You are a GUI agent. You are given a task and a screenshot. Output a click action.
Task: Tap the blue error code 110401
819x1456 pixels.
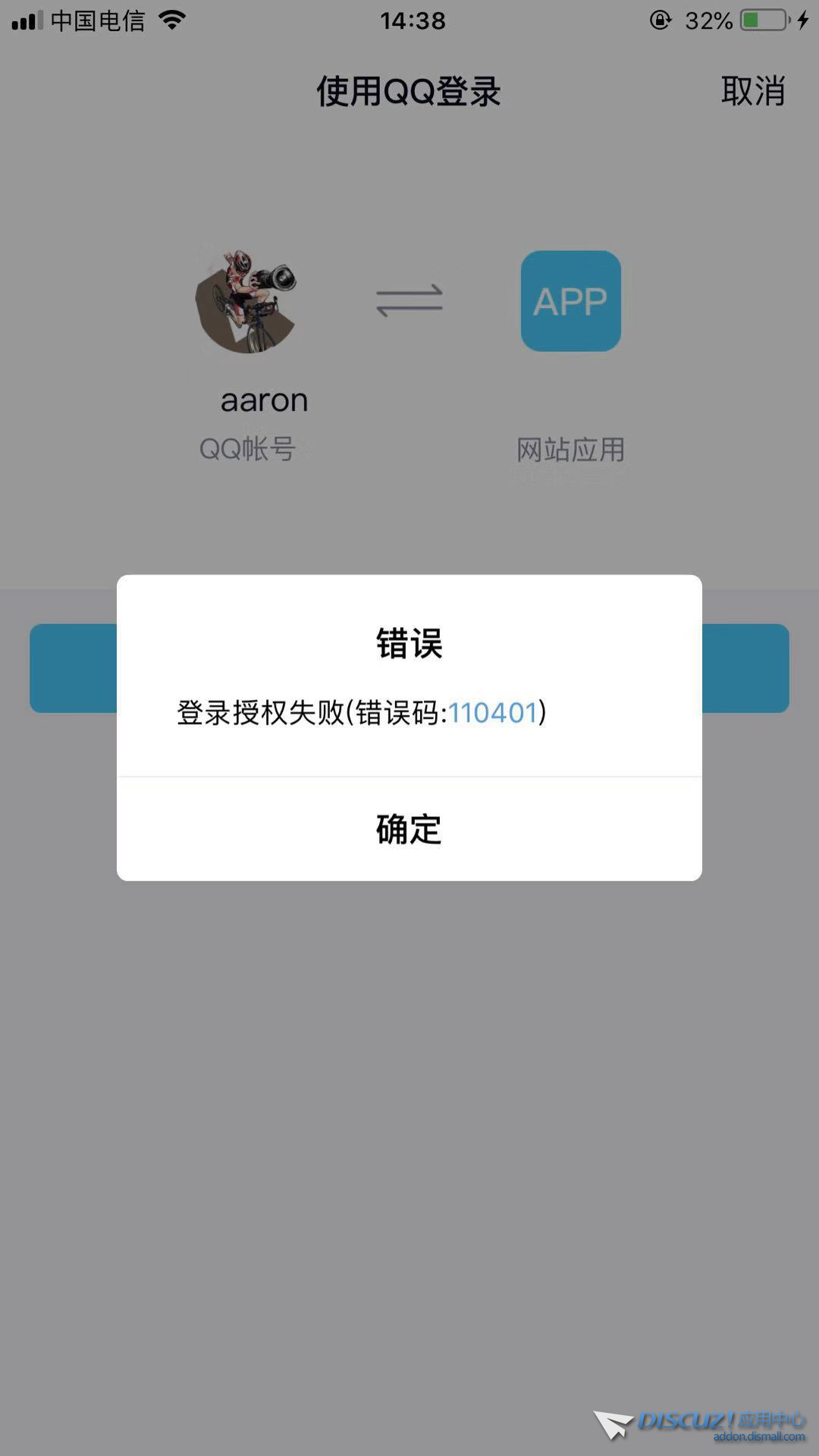click(x=493, y=713)
